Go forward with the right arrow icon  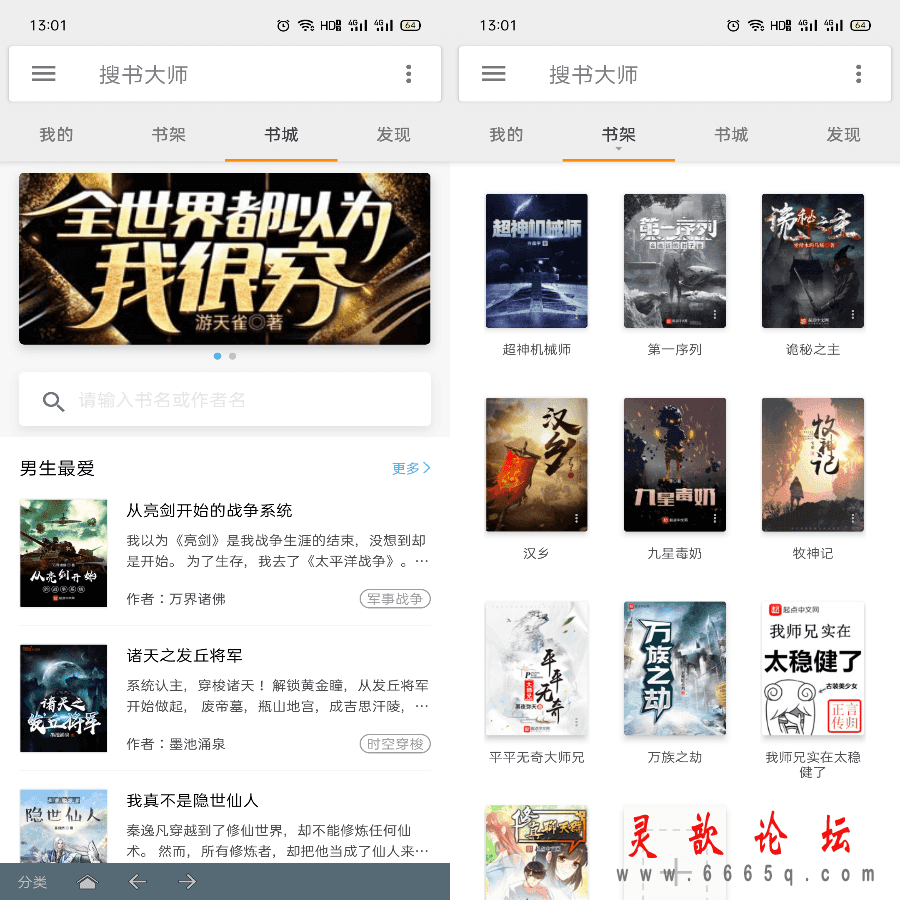pos(187,882)
